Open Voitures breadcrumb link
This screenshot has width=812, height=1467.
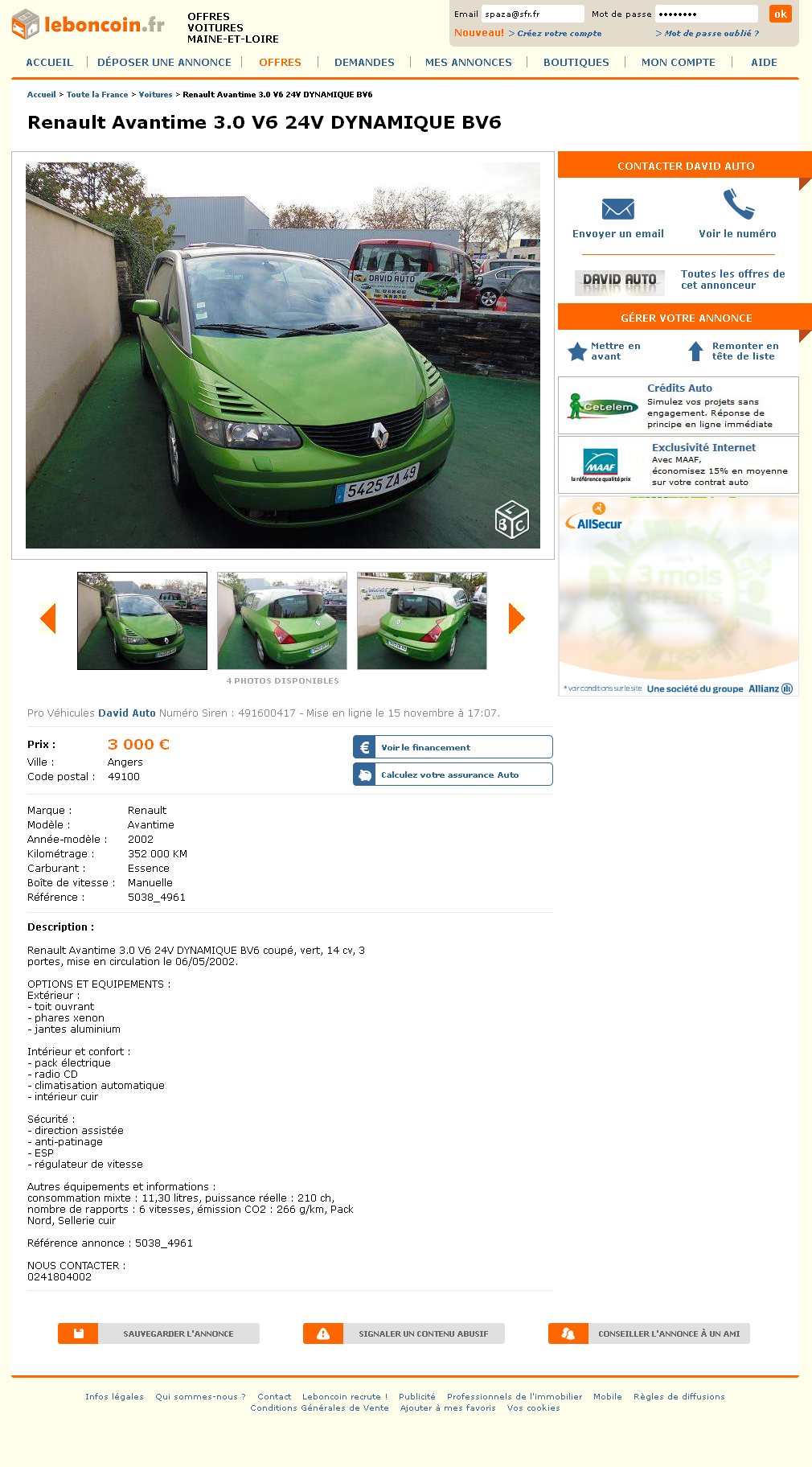(x=155, y=94)
